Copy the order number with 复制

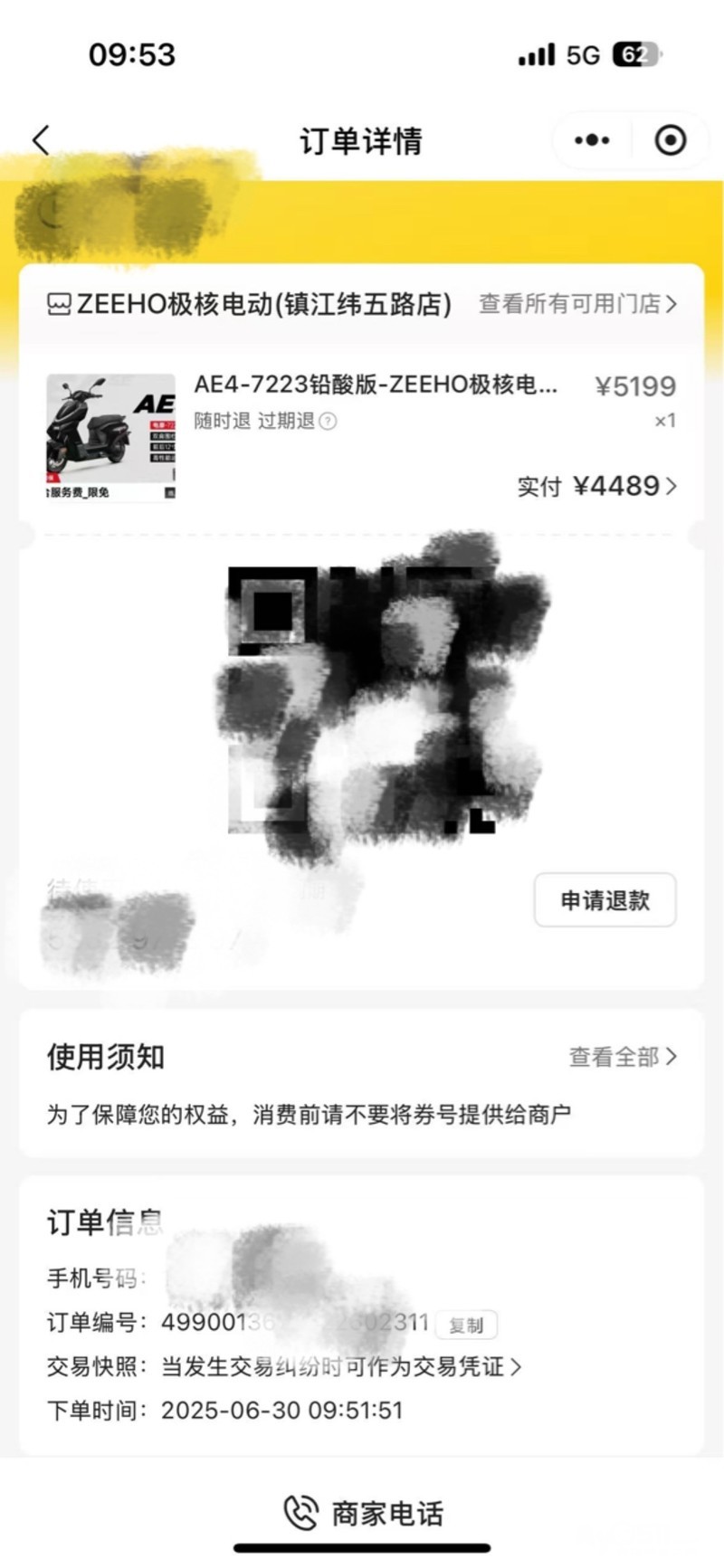[x=466, y=1325]
